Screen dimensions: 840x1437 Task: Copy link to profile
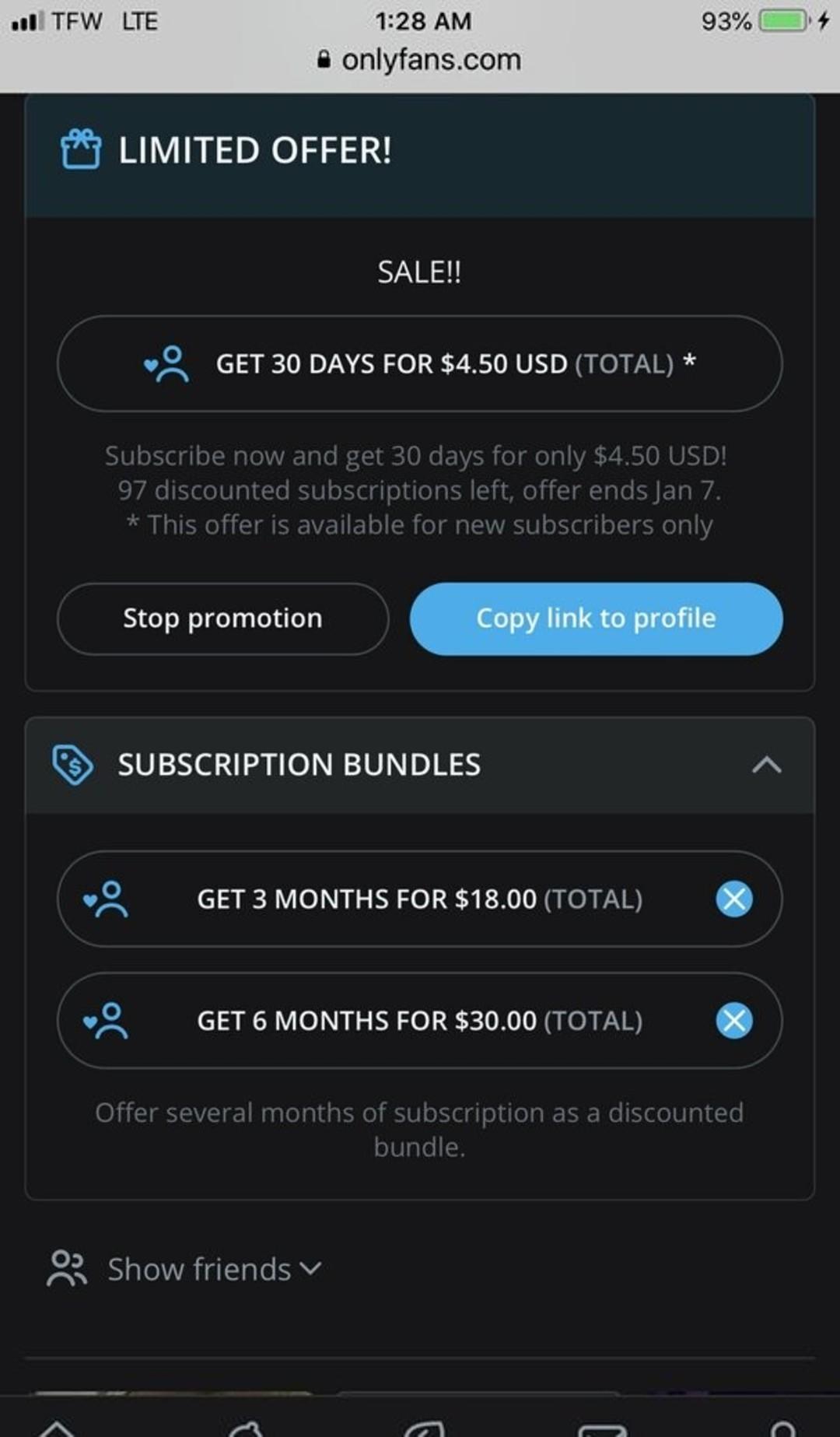(596, 619)
